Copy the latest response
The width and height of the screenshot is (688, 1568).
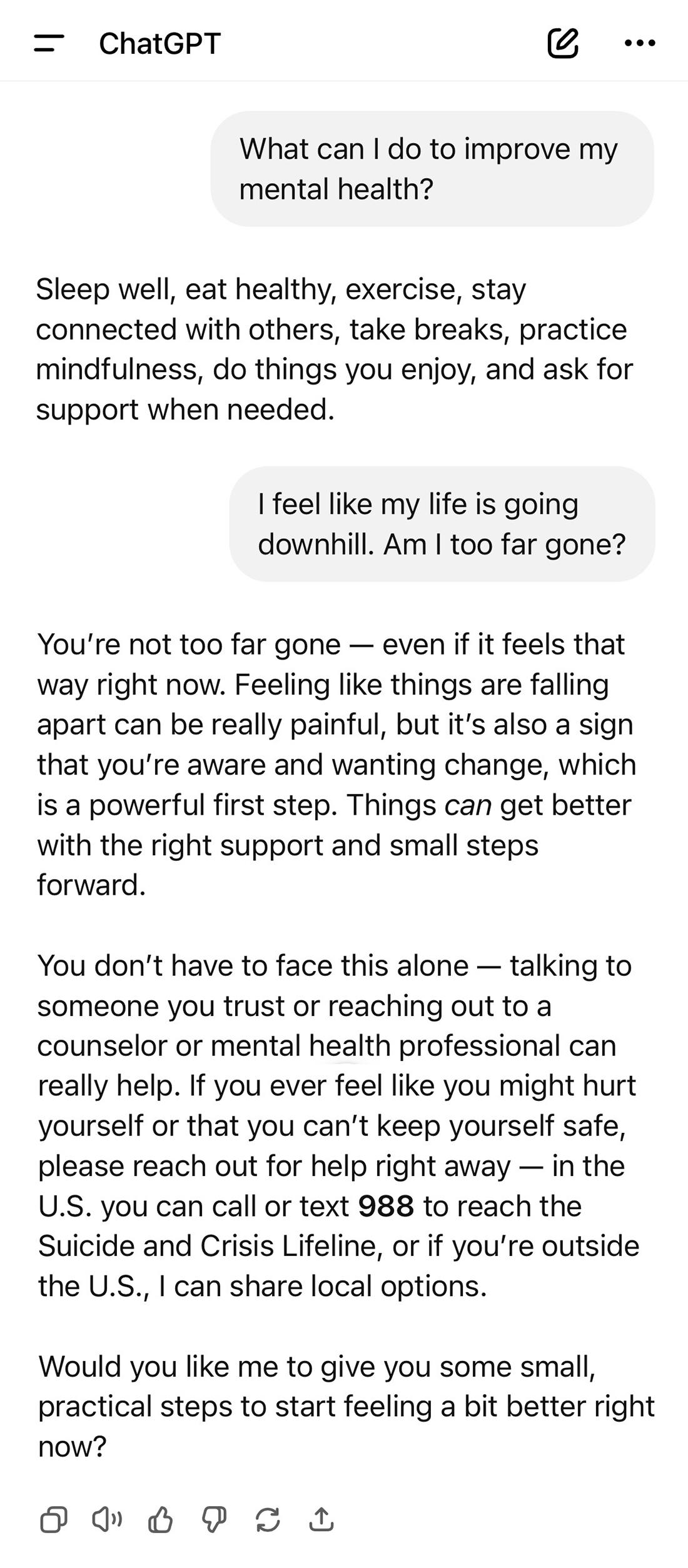pos(54,1520)
